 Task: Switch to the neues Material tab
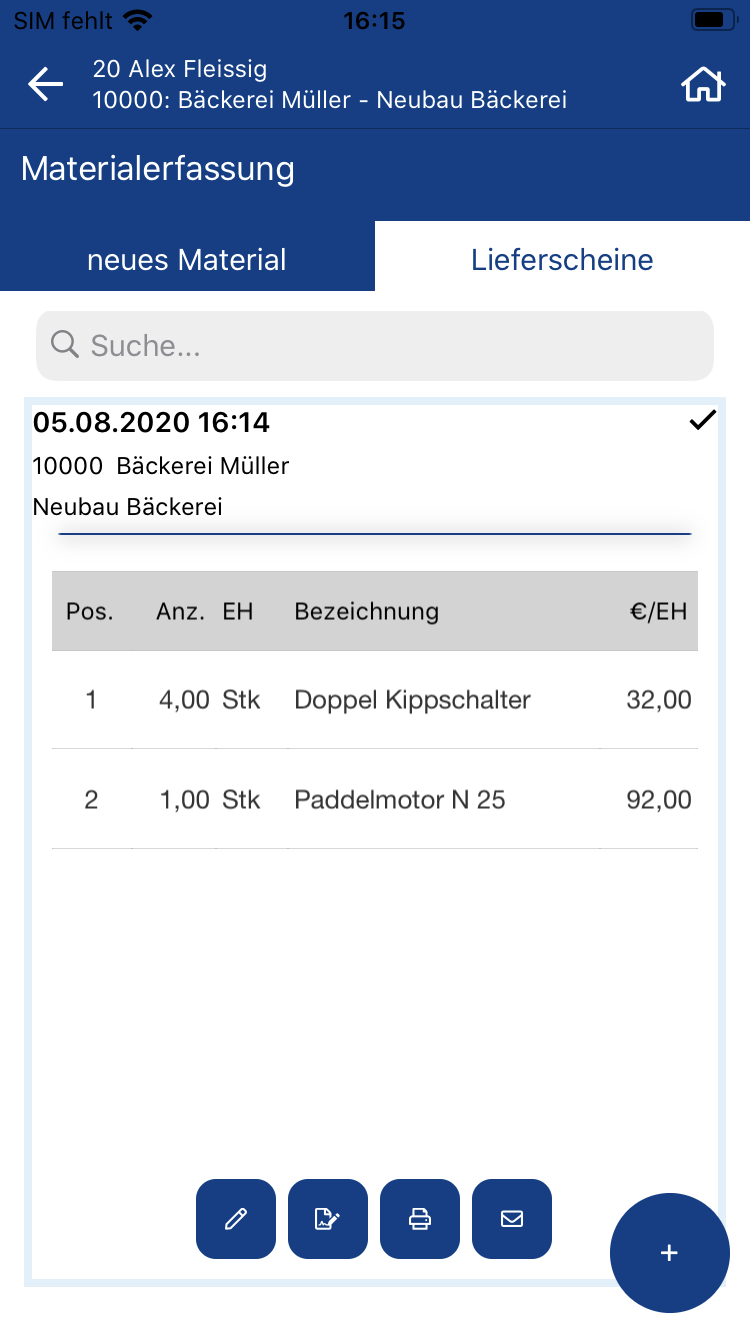[x=187, y=260]
